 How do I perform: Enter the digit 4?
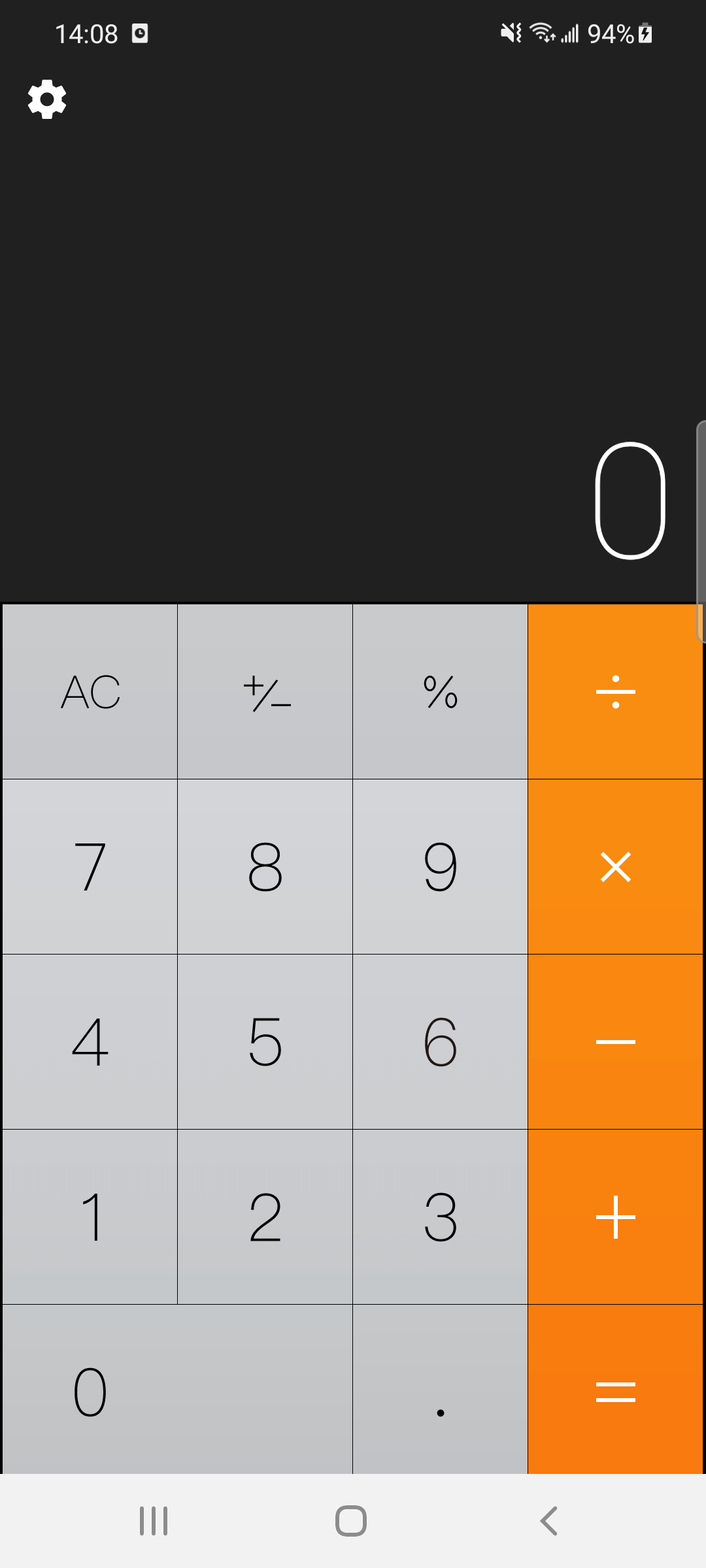pos(90,1042)
